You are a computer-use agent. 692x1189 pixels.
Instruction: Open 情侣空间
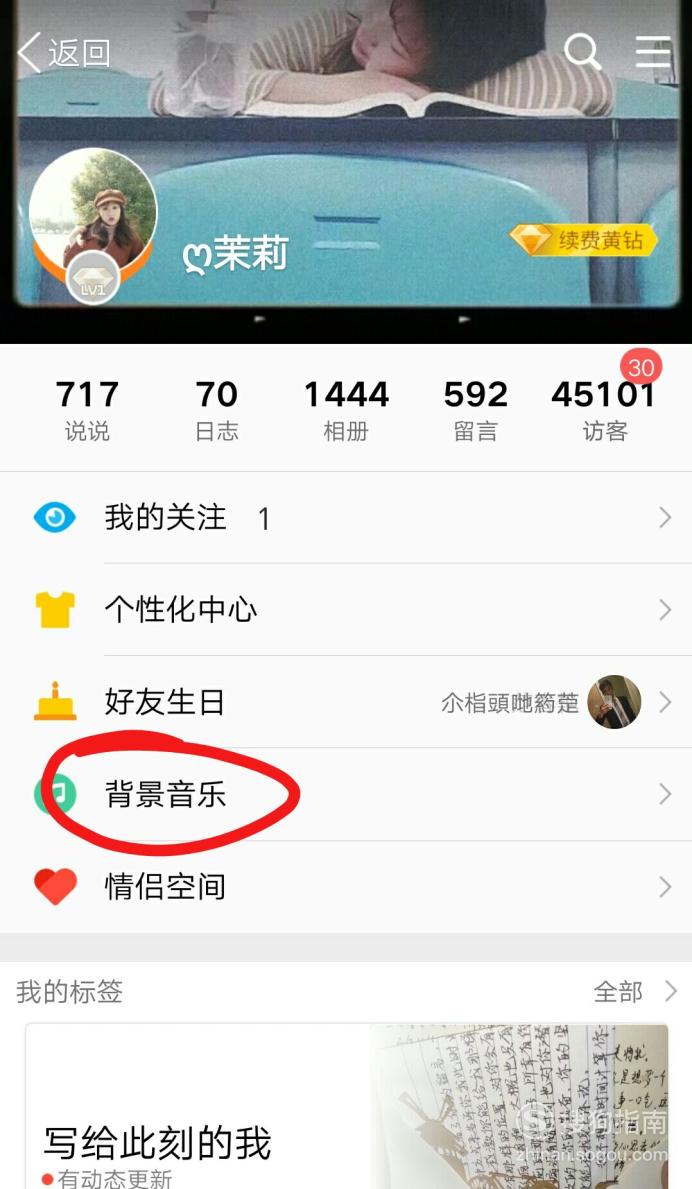coord(346,886)
